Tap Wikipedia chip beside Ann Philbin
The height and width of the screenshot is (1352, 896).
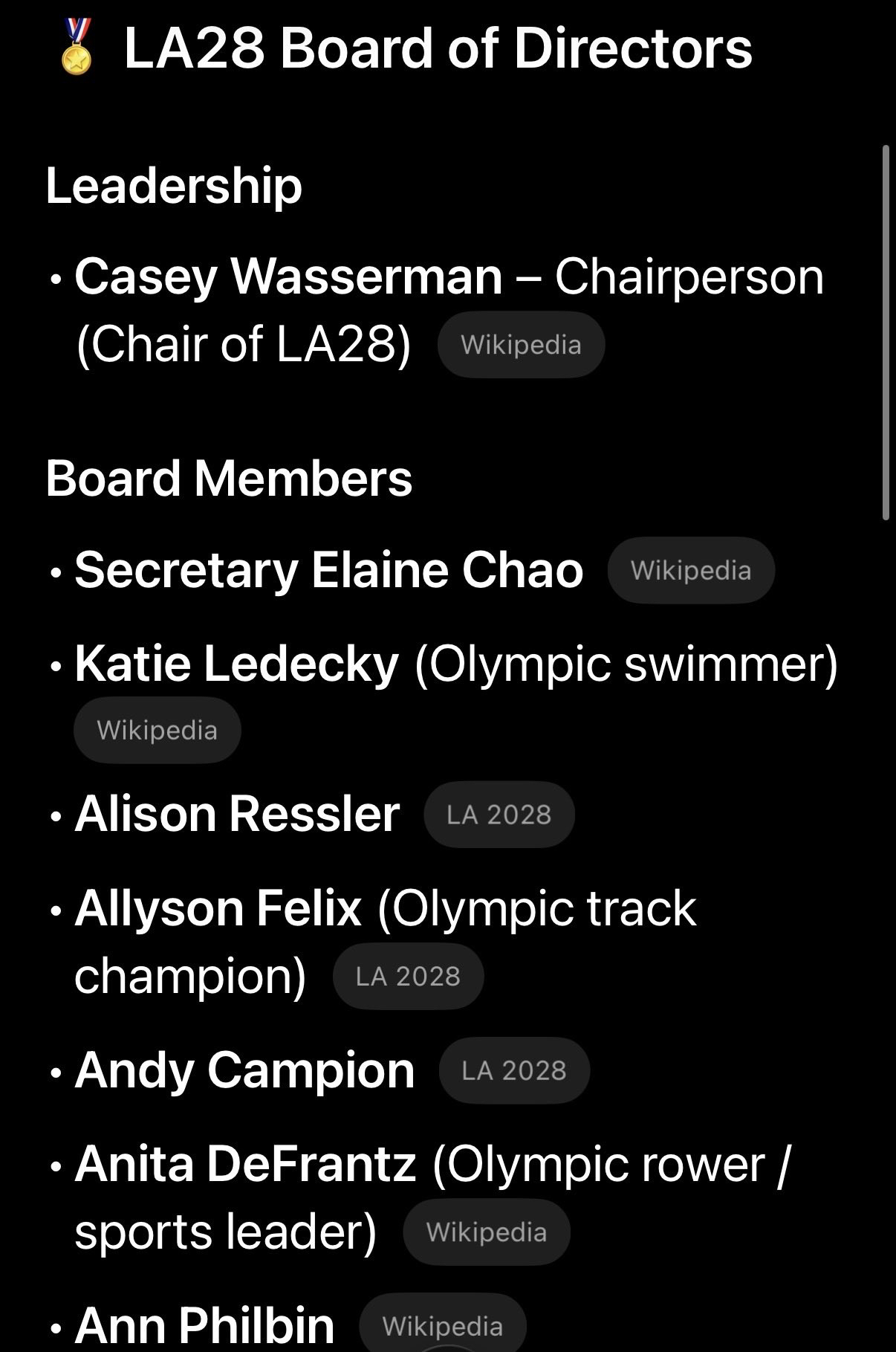(x=443, y=1327)
